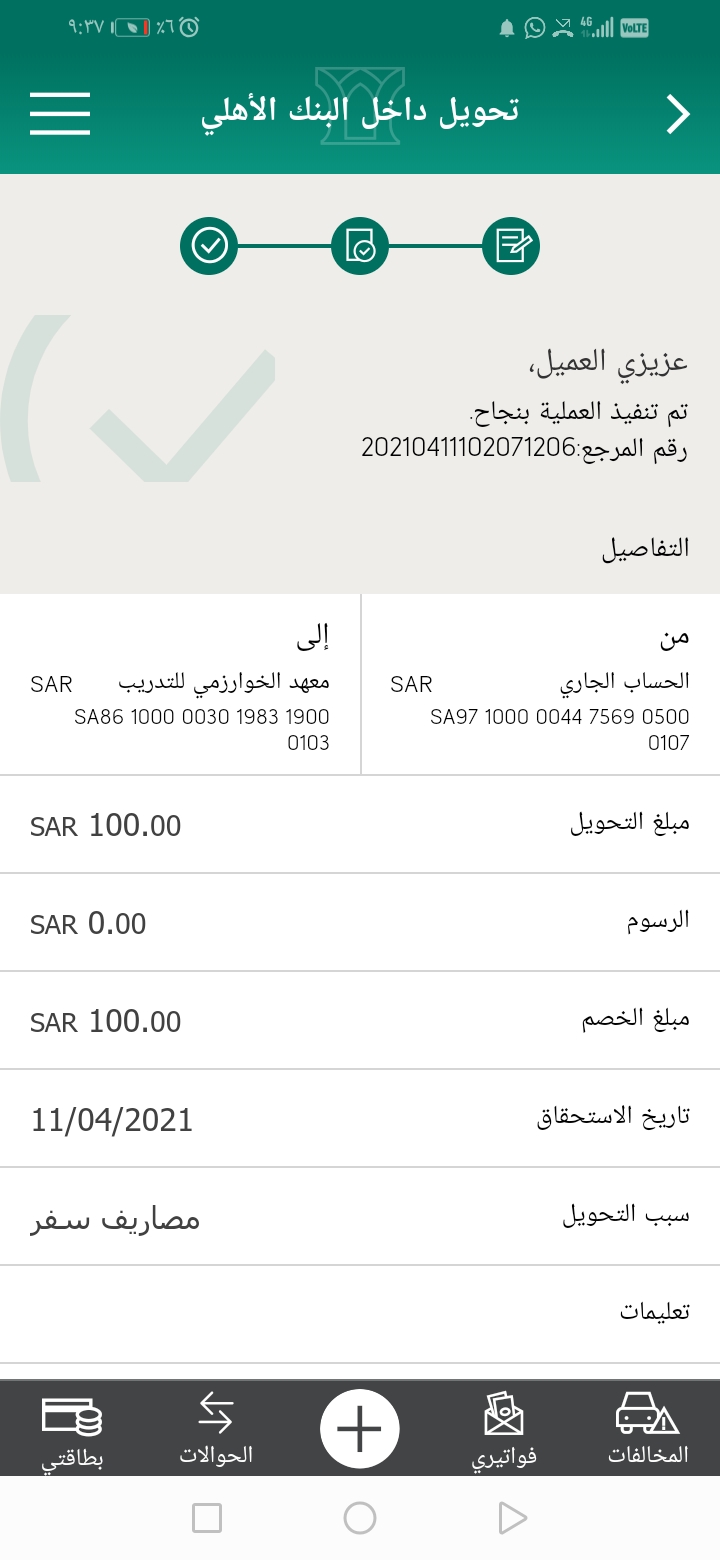Screen dimensions: 720x1560
Task: Tap the system home button
Action: tap(360, 1518)
